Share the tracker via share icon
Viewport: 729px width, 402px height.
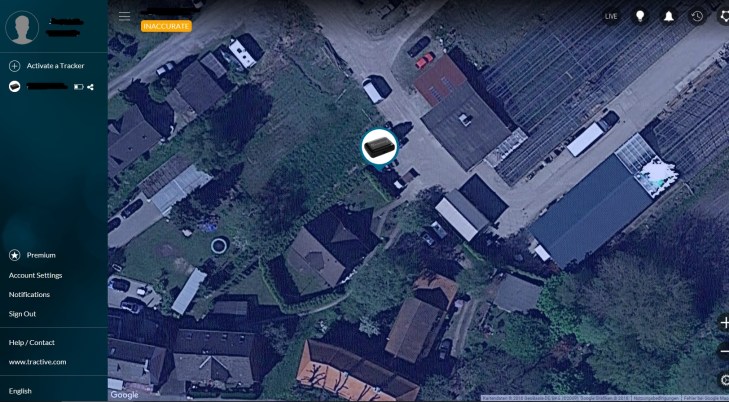click(90, 87)
